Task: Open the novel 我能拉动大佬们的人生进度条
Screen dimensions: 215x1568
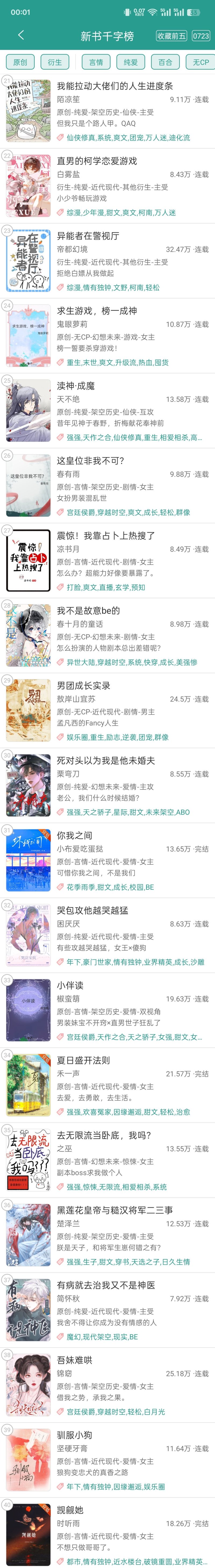Action: pos(114,86)
